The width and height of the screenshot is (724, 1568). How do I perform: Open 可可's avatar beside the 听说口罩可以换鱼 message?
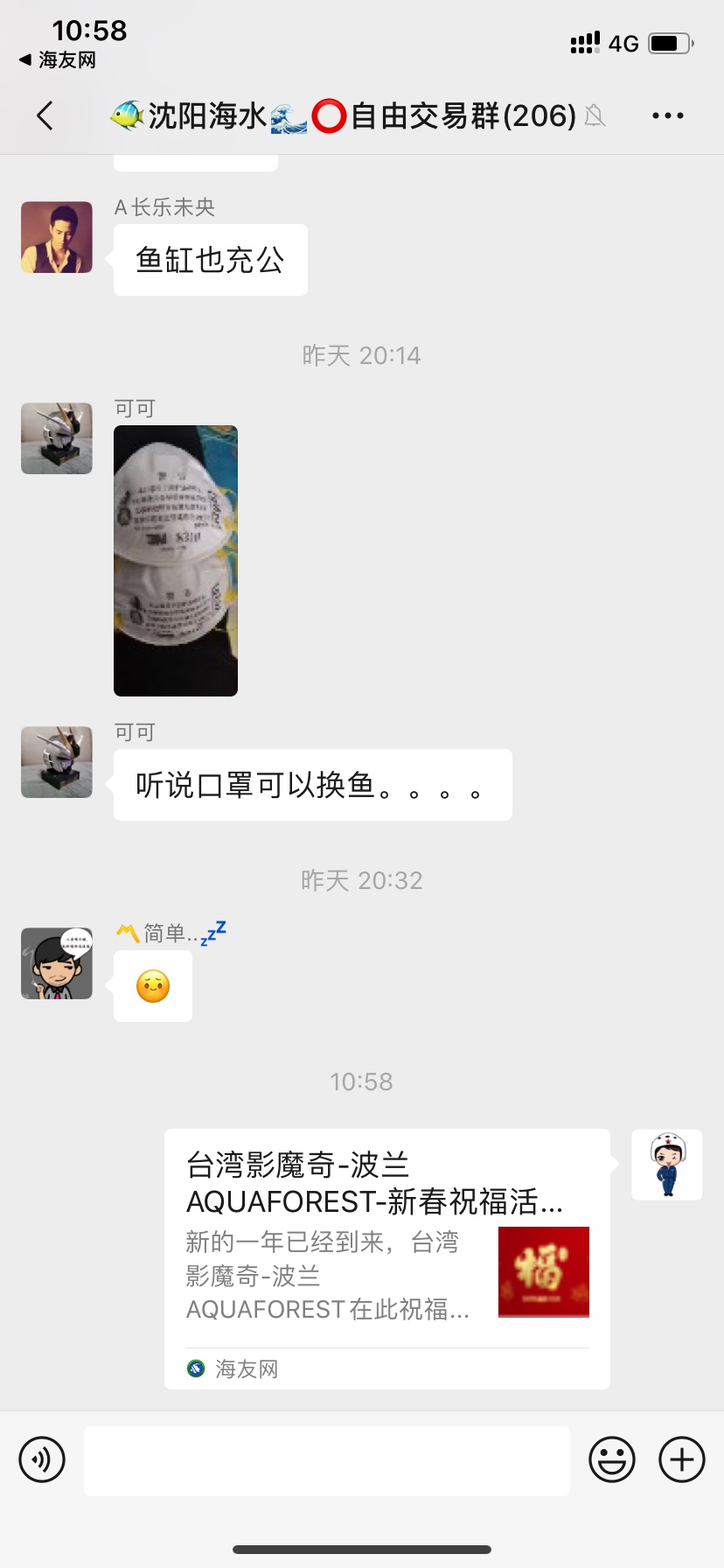tap(57, 762)
